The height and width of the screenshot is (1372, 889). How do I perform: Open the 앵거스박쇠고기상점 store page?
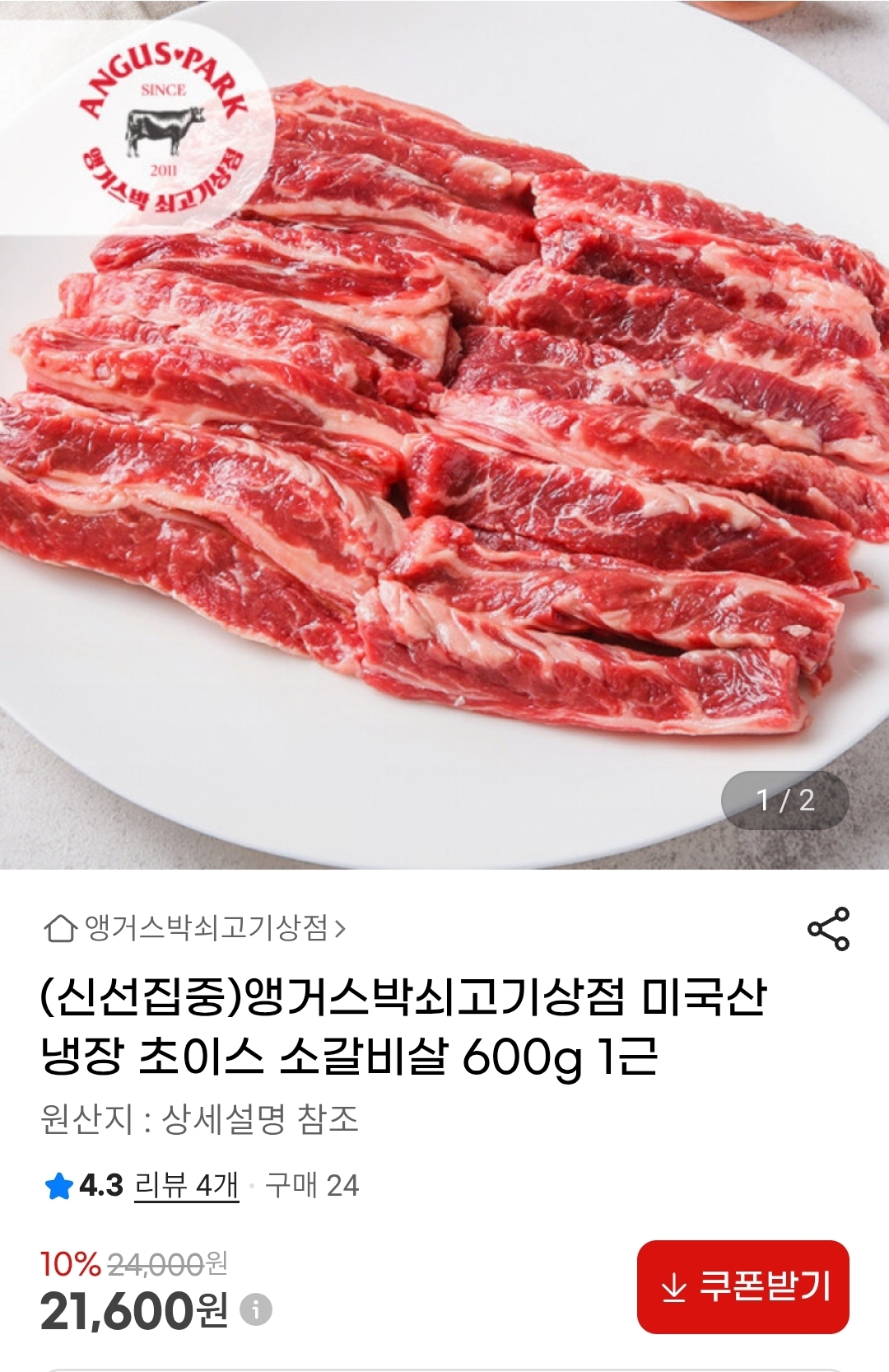pyautogui.click(x=195, y=929)
